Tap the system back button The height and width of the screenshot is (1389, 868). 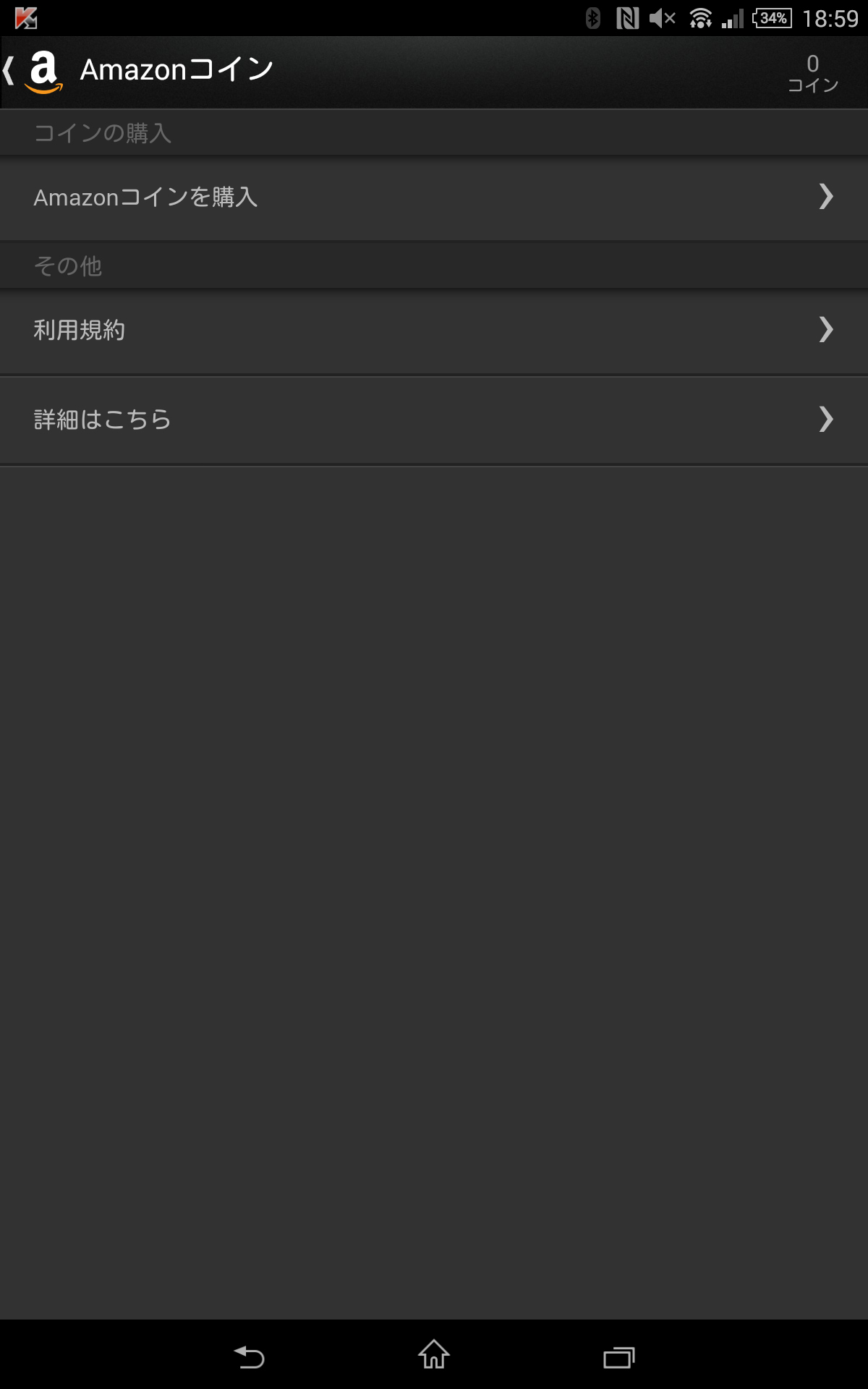tap(250, 1356)
